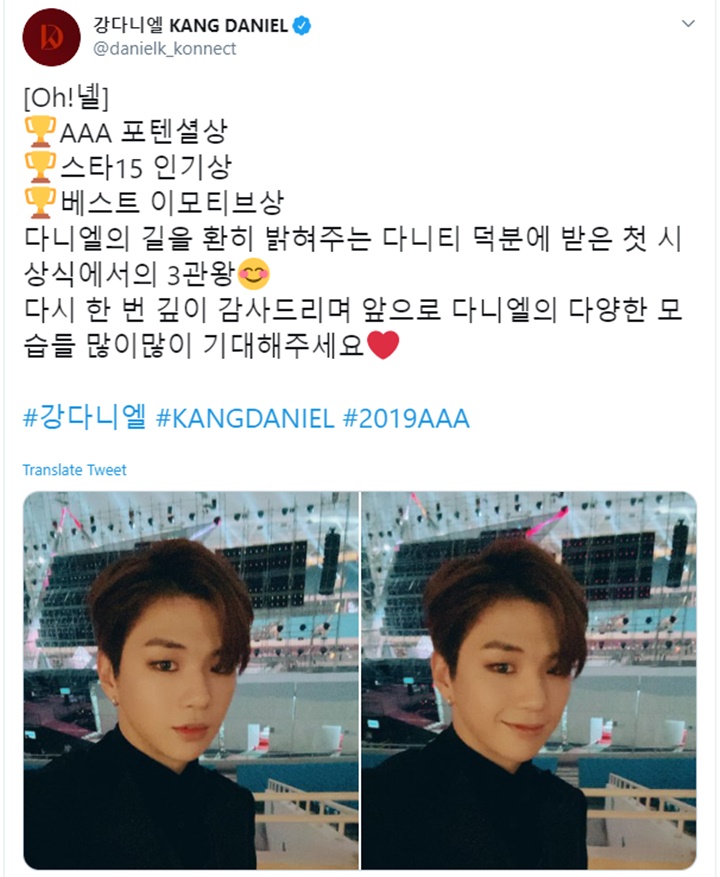Open the @danielk_konnect handle
The image size is (720, 877).
tap(164, 47)
